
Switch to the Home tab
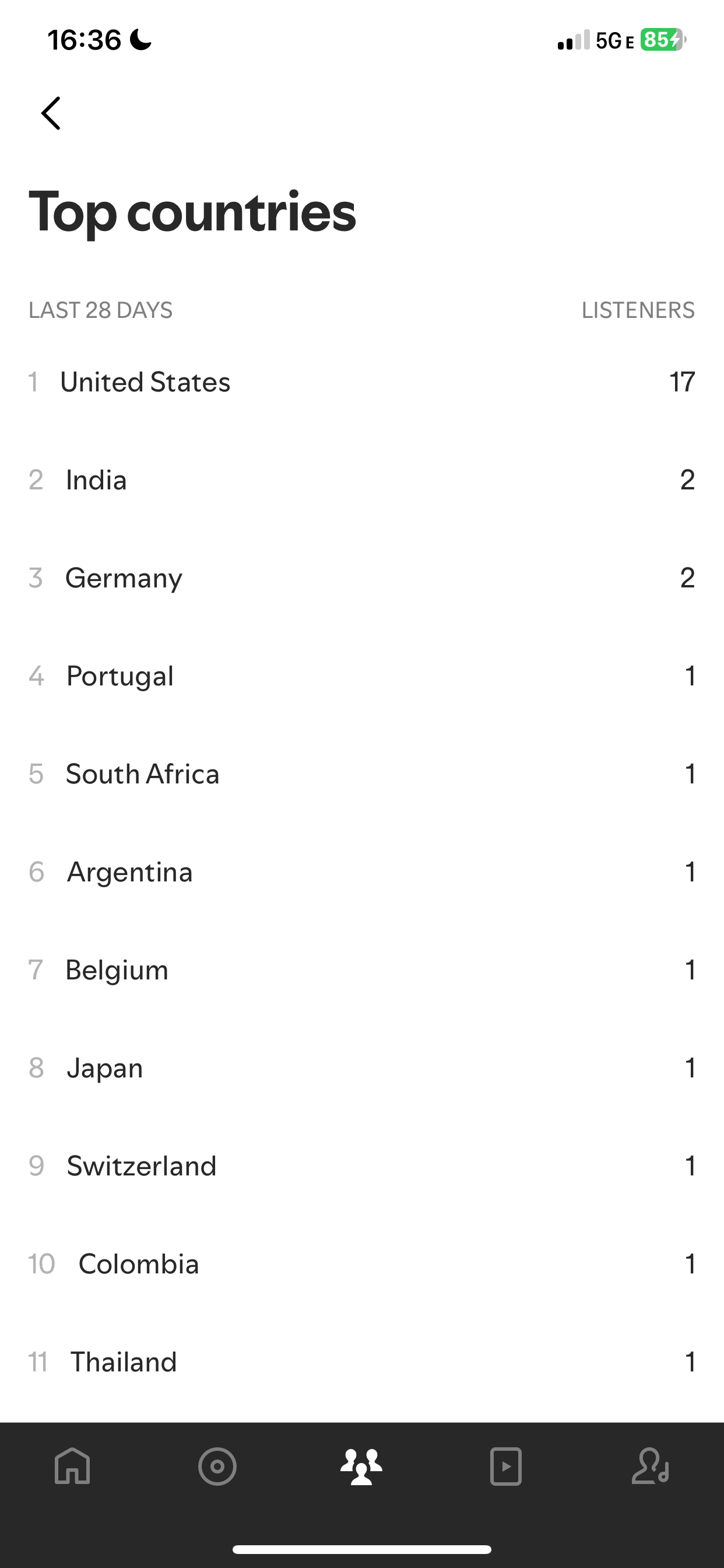click(72, 1466)
